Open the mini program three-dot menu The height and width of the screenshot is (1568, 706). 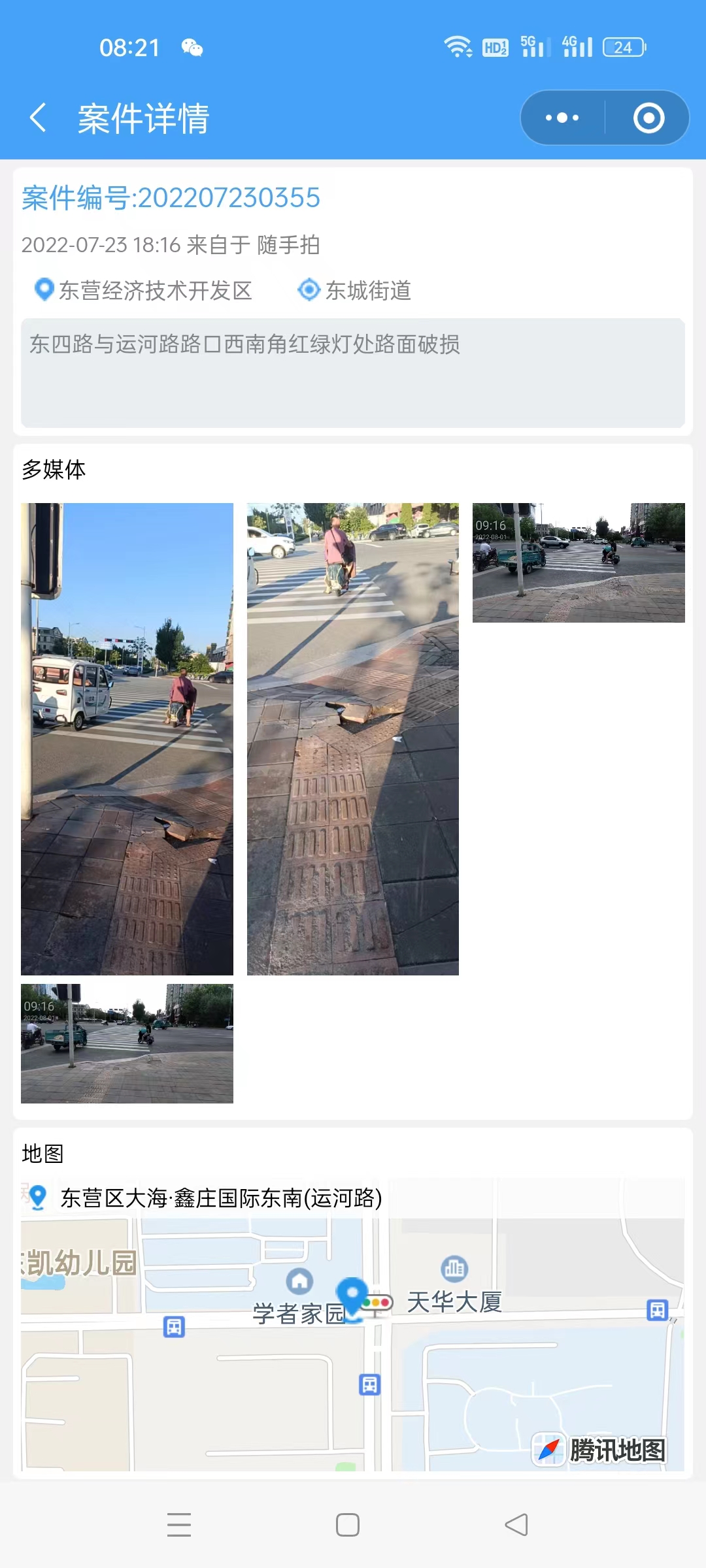pos(562,118)
